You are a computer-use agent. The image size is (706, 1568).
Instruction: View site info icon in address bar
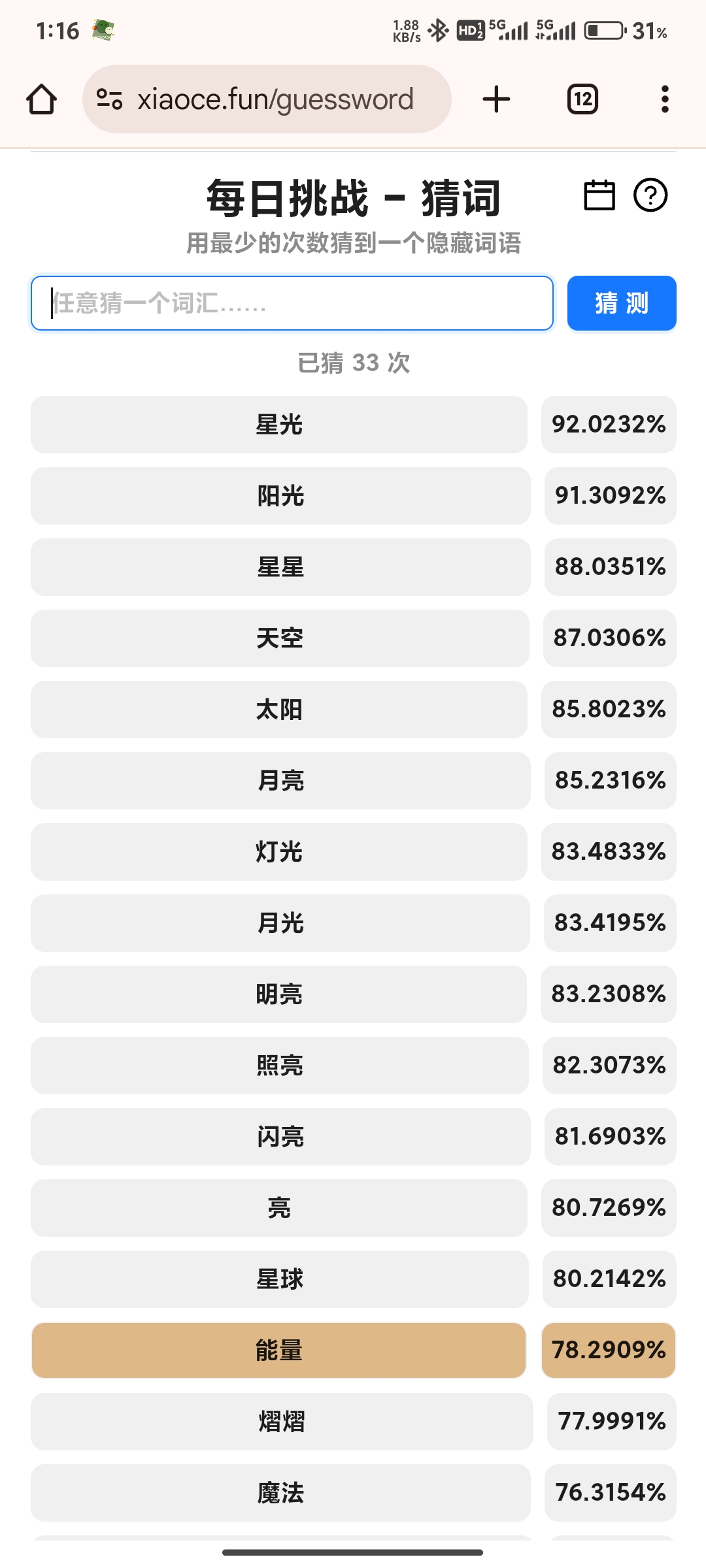109,99
